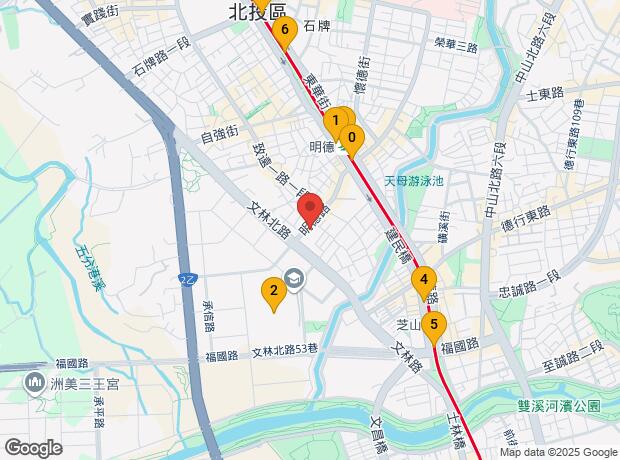
Task: Select the yellow map marker numbered 1
Action: click(x=336, y=121)
